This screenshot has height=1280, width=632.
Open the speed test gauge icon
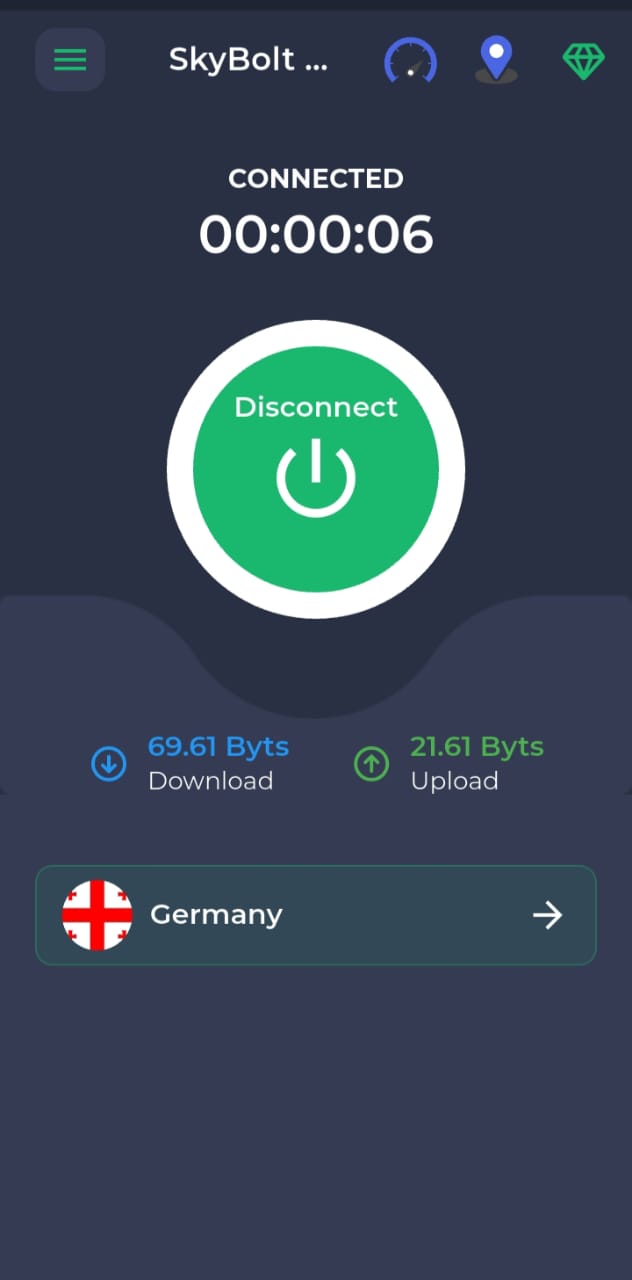(x=410, y=60)
